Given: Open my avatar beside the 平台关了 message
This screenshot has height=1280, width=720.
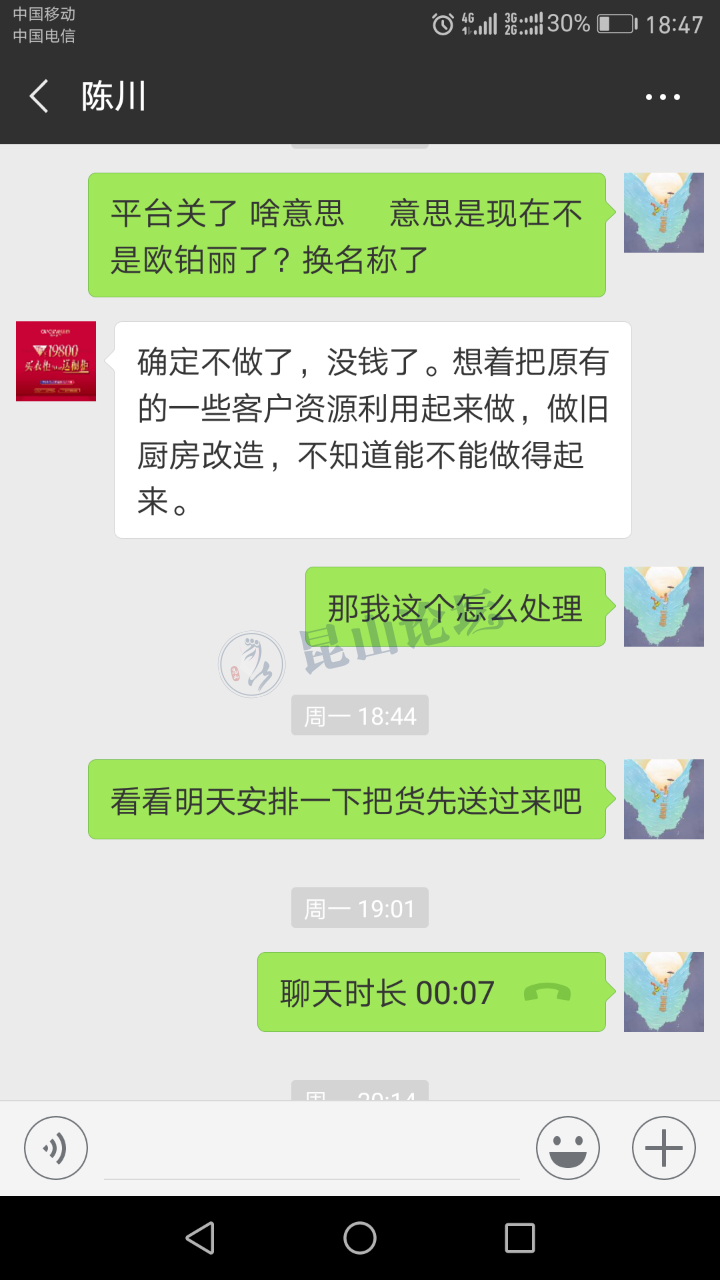Looking at the screenshot, I should click(664, 213).
